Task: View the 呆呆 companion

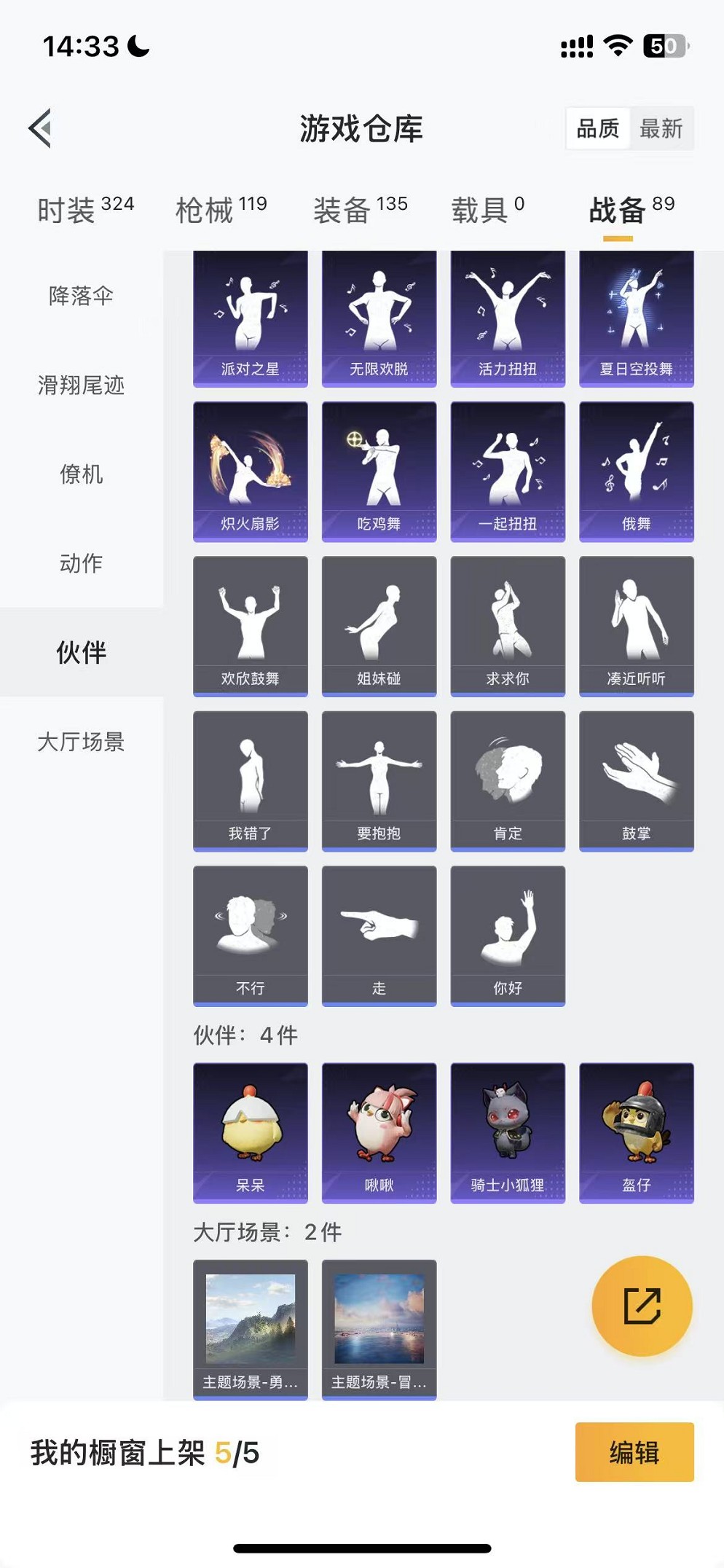Action: click(250, 1132)
